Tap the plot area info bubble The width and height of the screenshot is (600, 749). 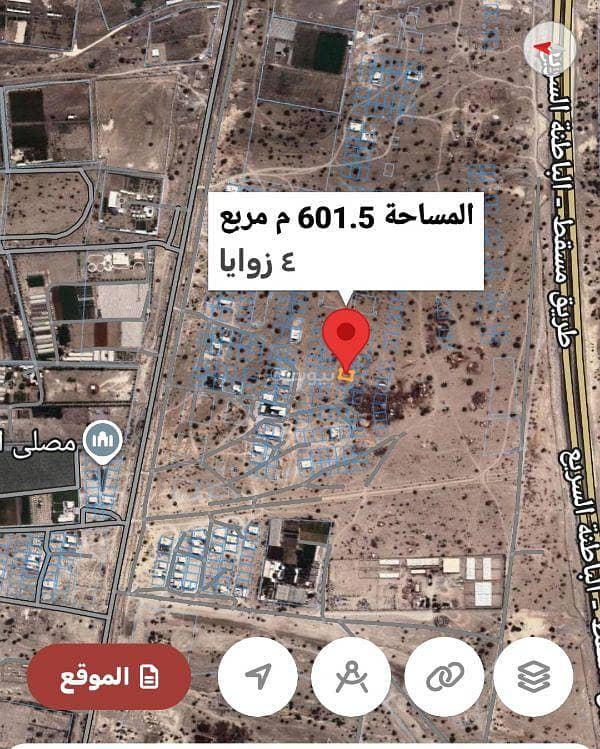coord(345,241)
